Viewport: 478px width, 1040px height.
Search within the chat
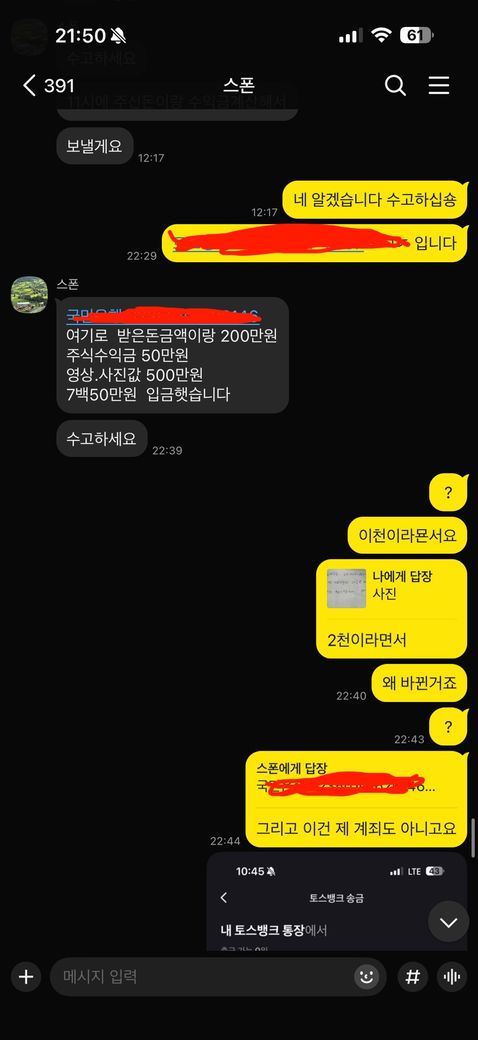coord(395,86)
